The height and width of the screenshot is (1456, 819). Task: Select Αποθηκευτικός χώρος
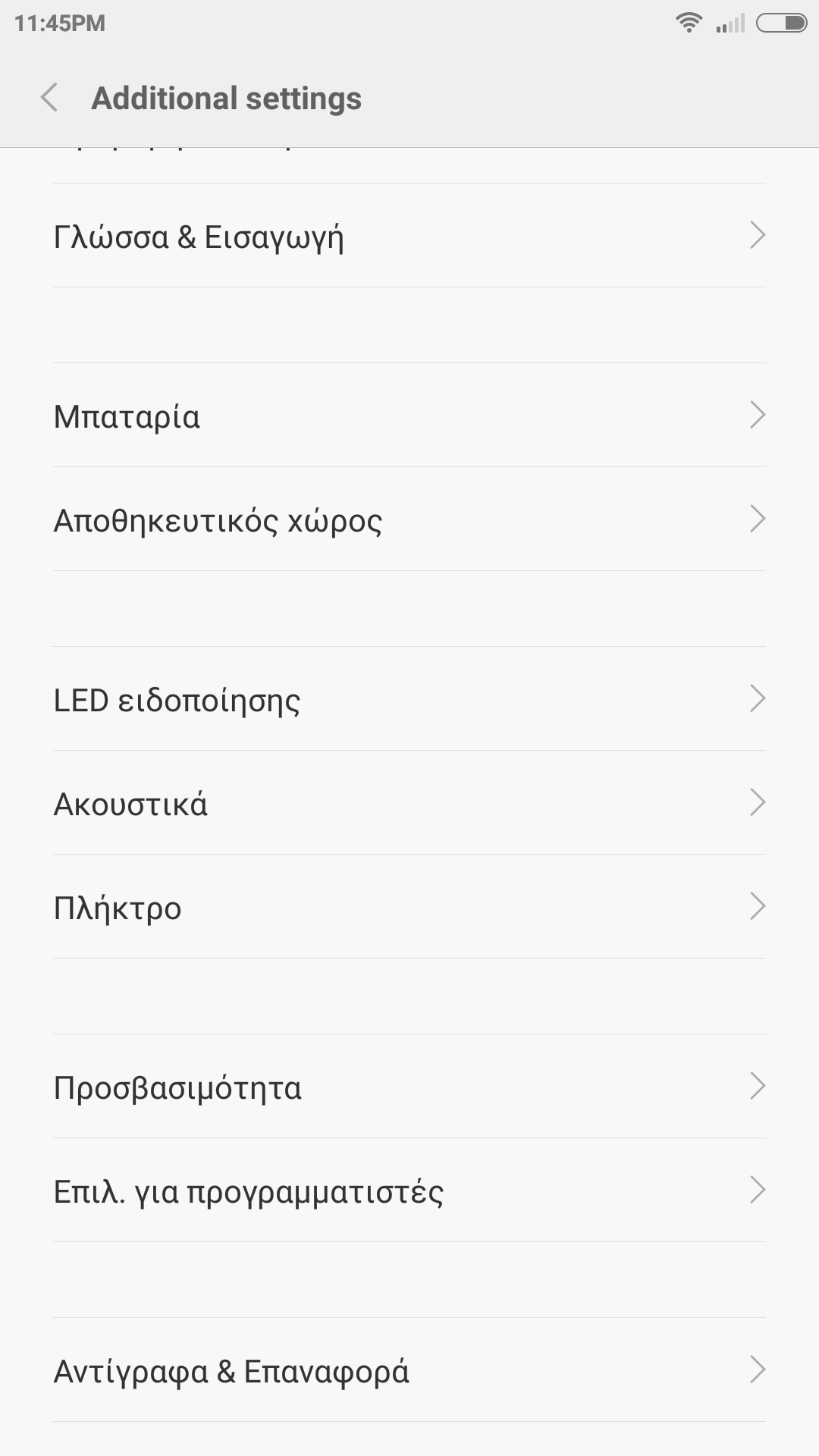(409, 519)
